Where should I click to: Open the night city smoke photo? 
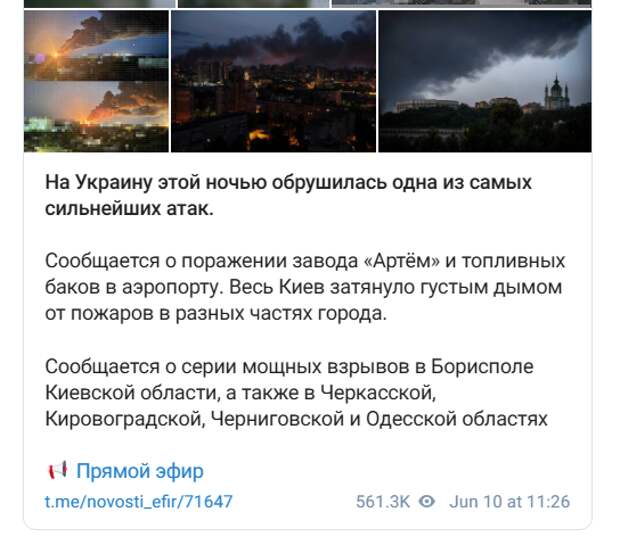pos(273,80)
